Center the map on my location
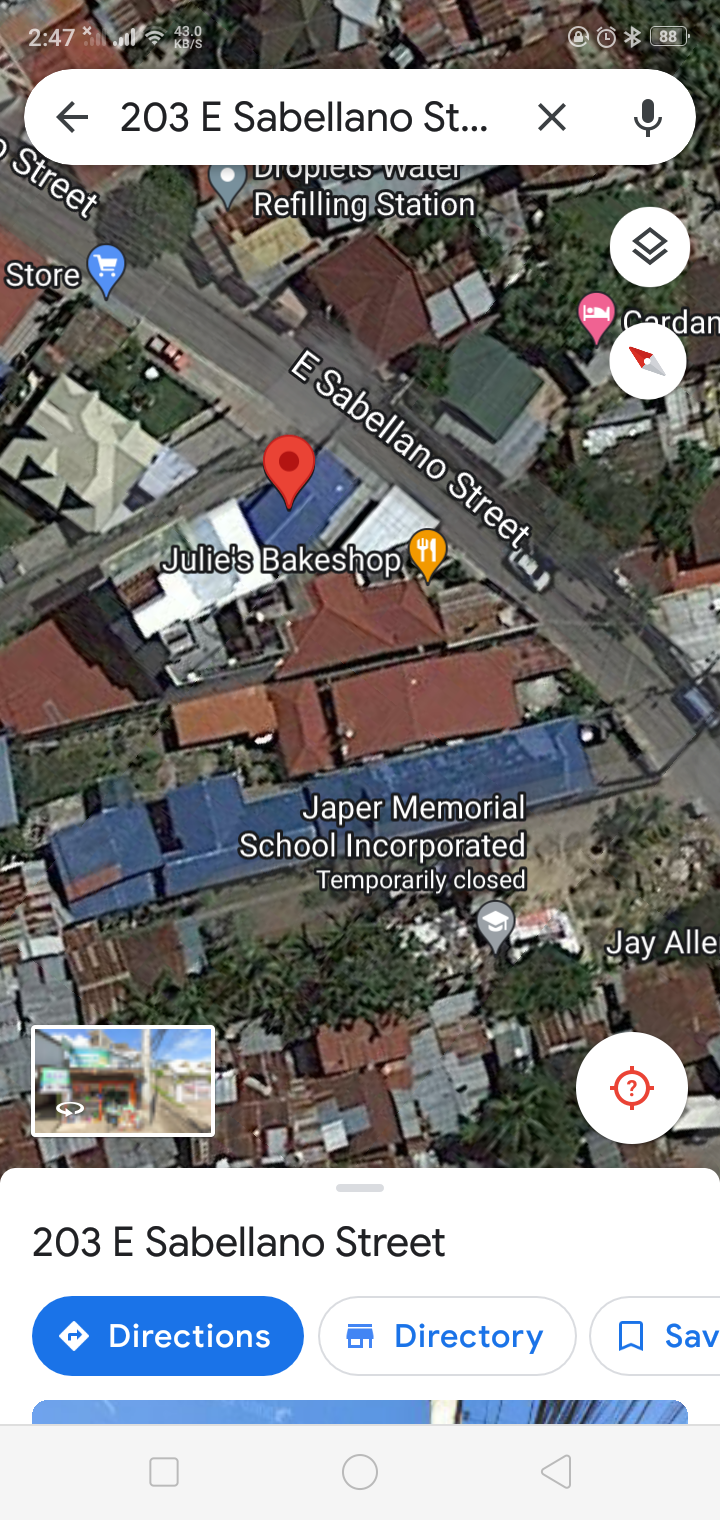720x1520 pixels. click(x=631, y=1087)
